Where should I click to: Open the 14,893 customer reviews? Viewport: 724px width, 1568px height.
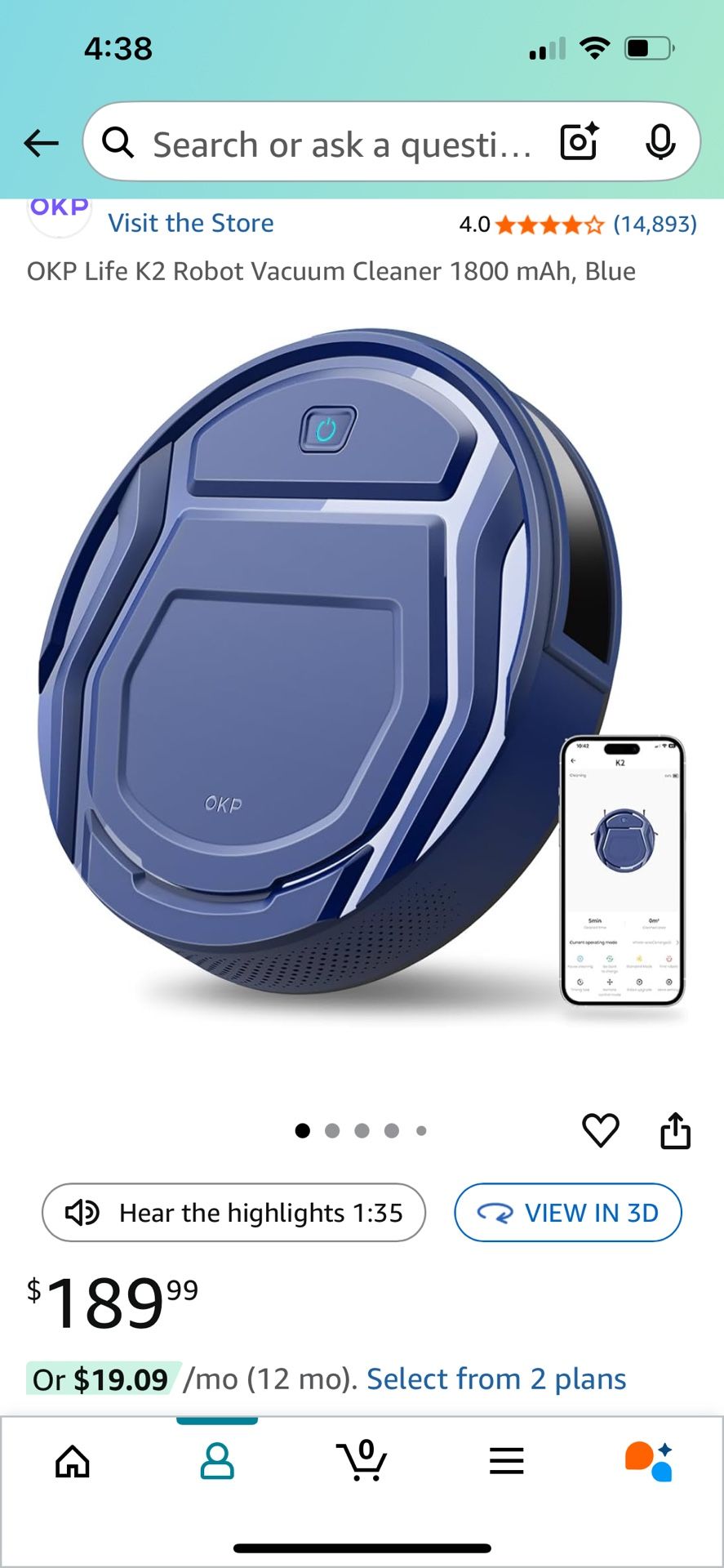tap(655, 224)
